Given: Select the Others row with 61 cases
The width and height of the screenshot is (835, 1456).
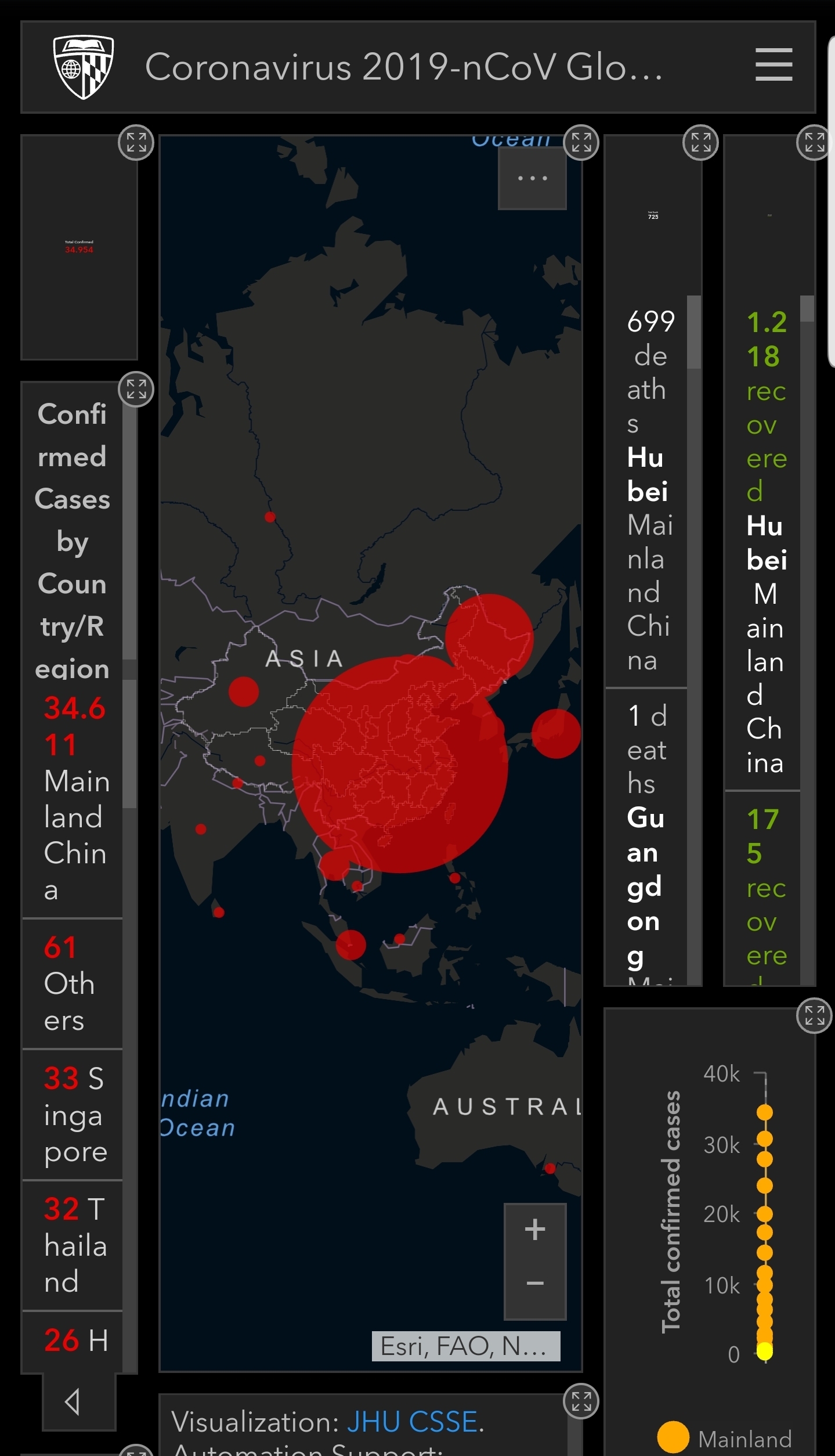Looking at the screenshot, I should 73,983.
